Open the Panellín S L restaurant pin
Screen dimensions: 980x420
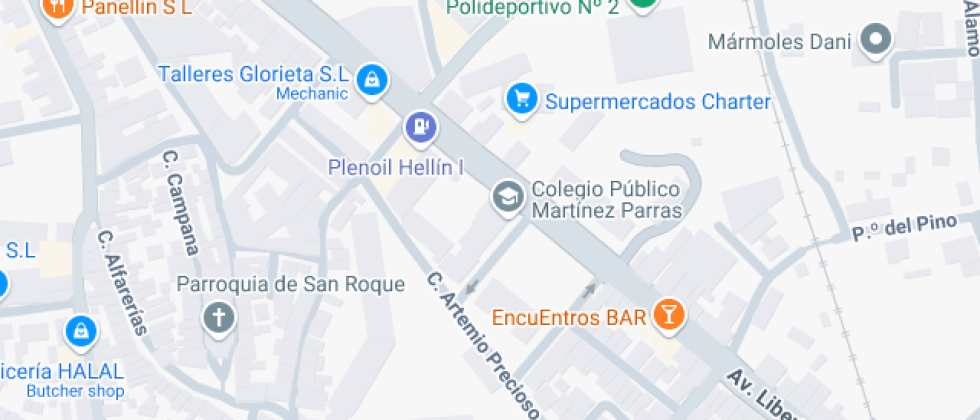point(61,6)
